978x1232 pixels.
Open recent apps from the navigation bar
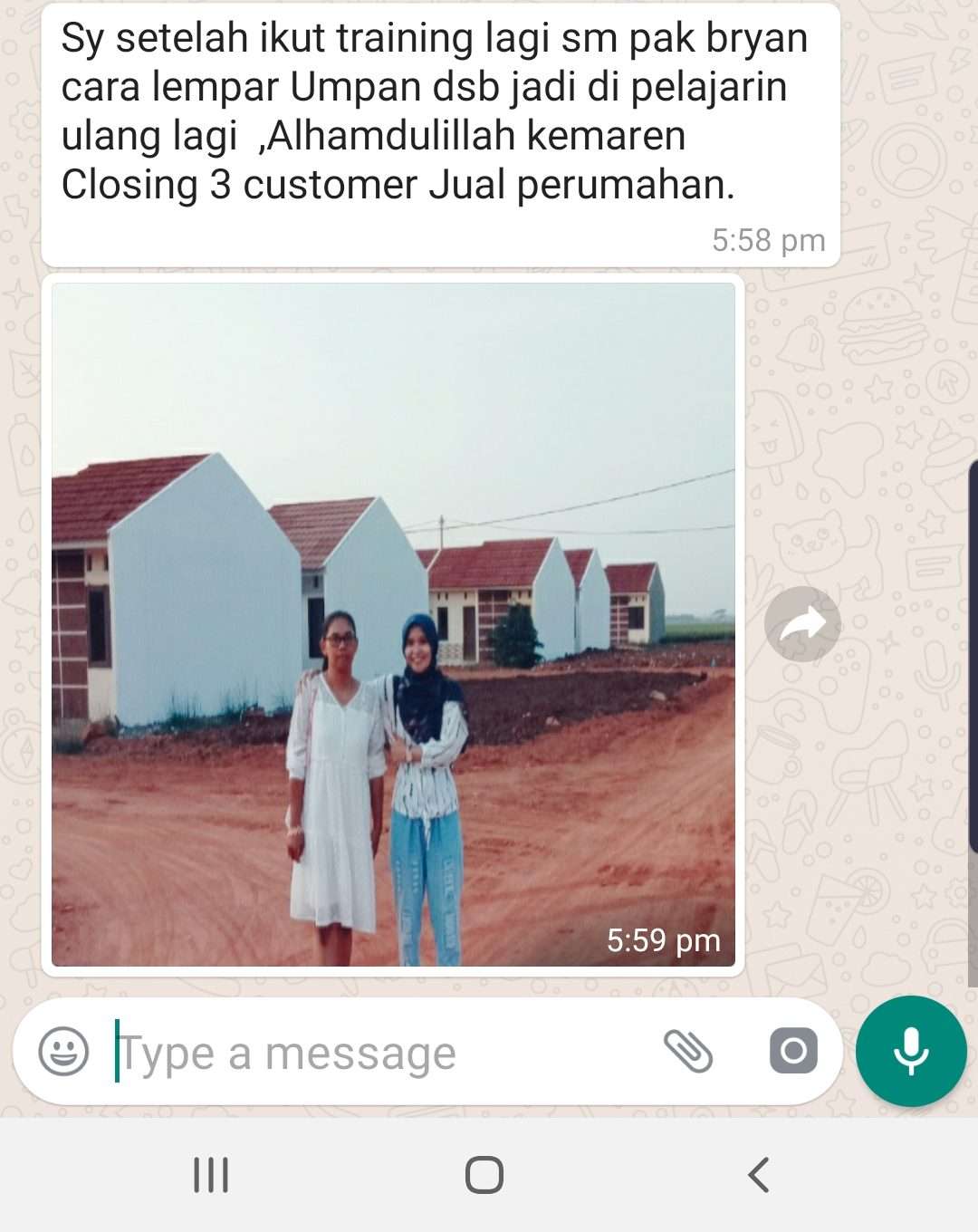click(x=211, y=1175)
